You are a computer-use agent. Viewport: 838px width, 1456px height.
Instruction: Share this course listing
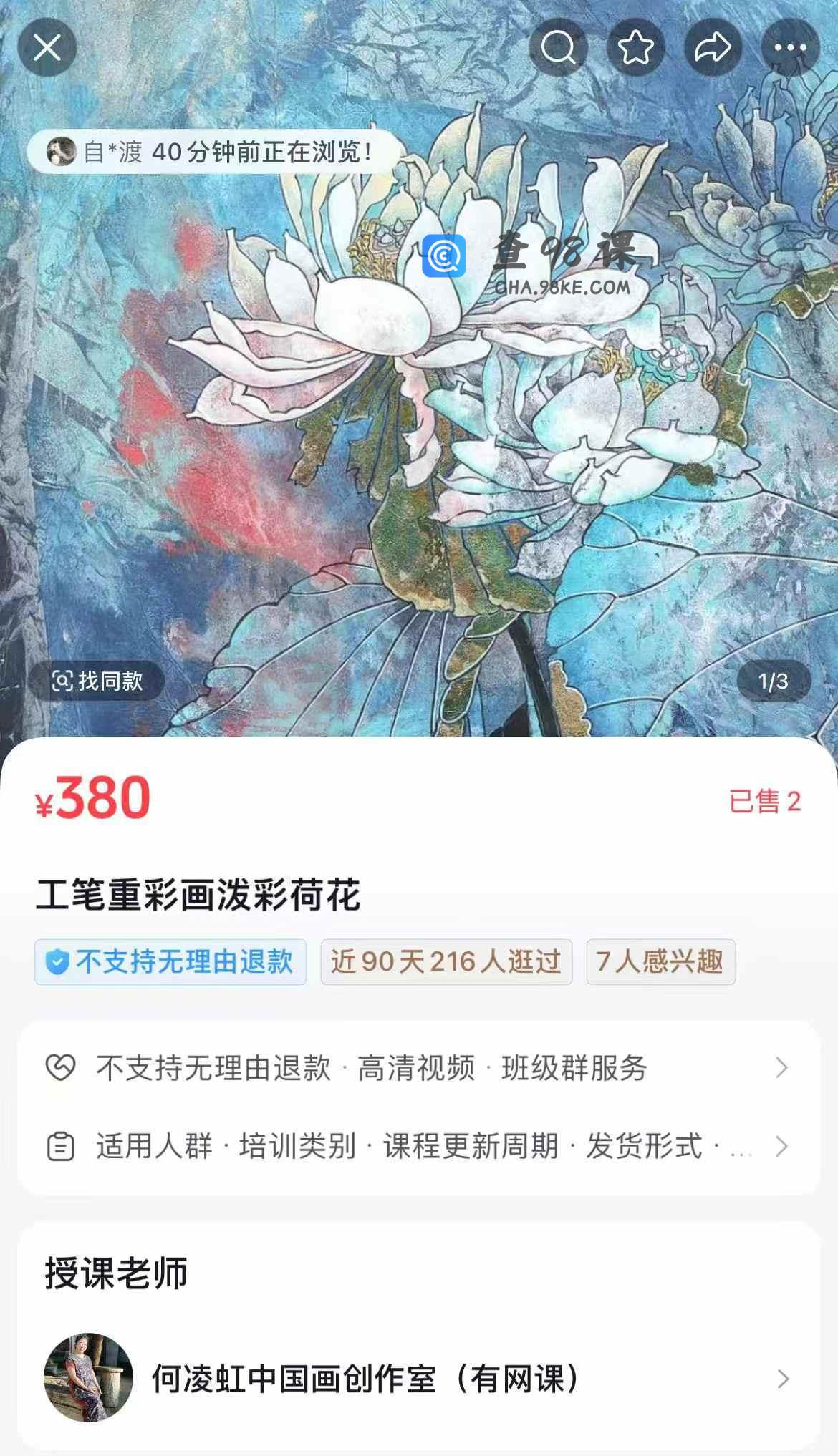click(x=713, y=48)
